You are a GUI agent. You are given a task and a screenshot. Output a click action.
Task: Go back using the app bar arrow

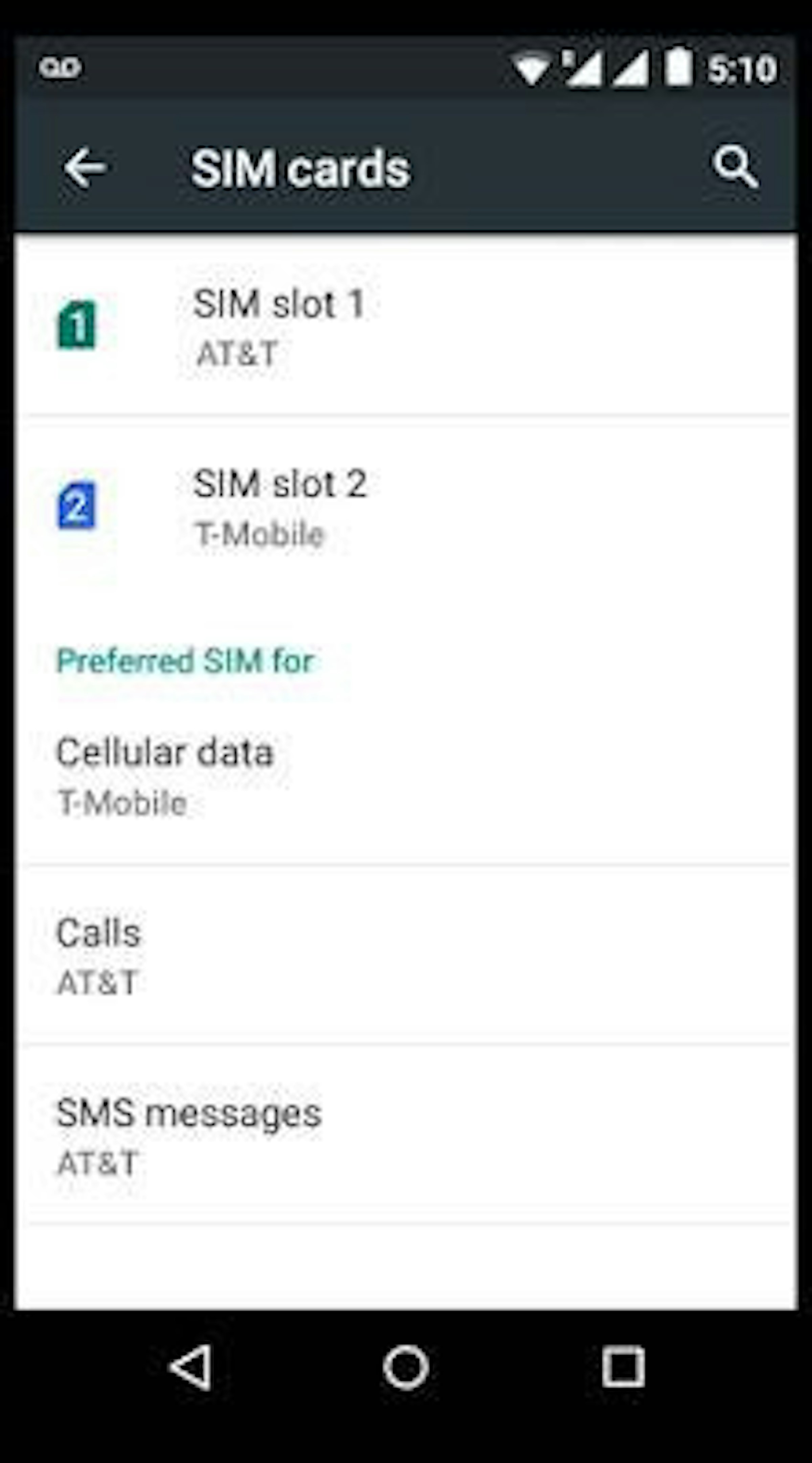click(85, 167)
